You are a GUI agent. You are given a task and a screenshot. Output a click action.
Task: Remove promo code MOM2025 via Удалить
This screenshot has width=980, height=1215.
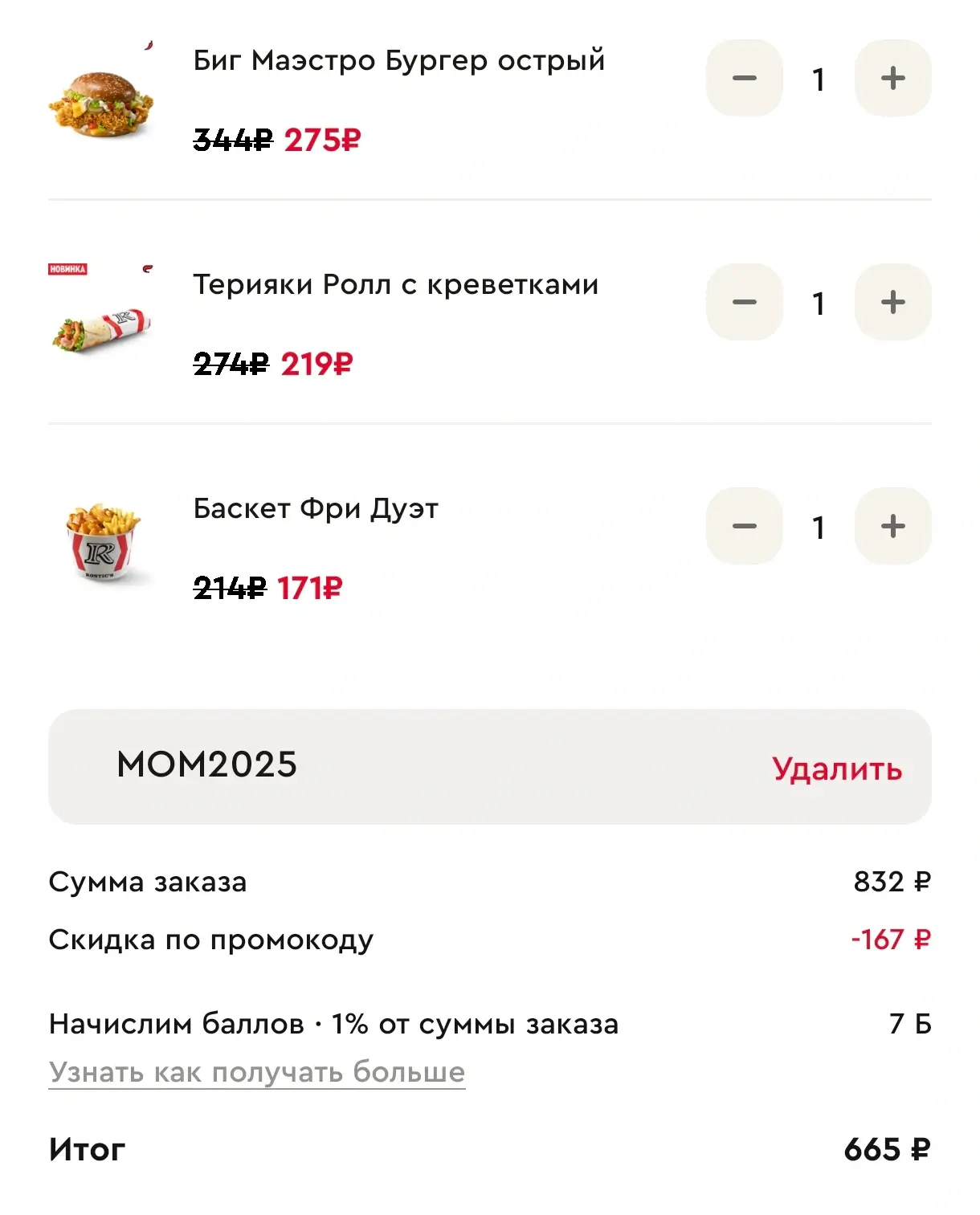pyautogui.click(x=837, y=769)
